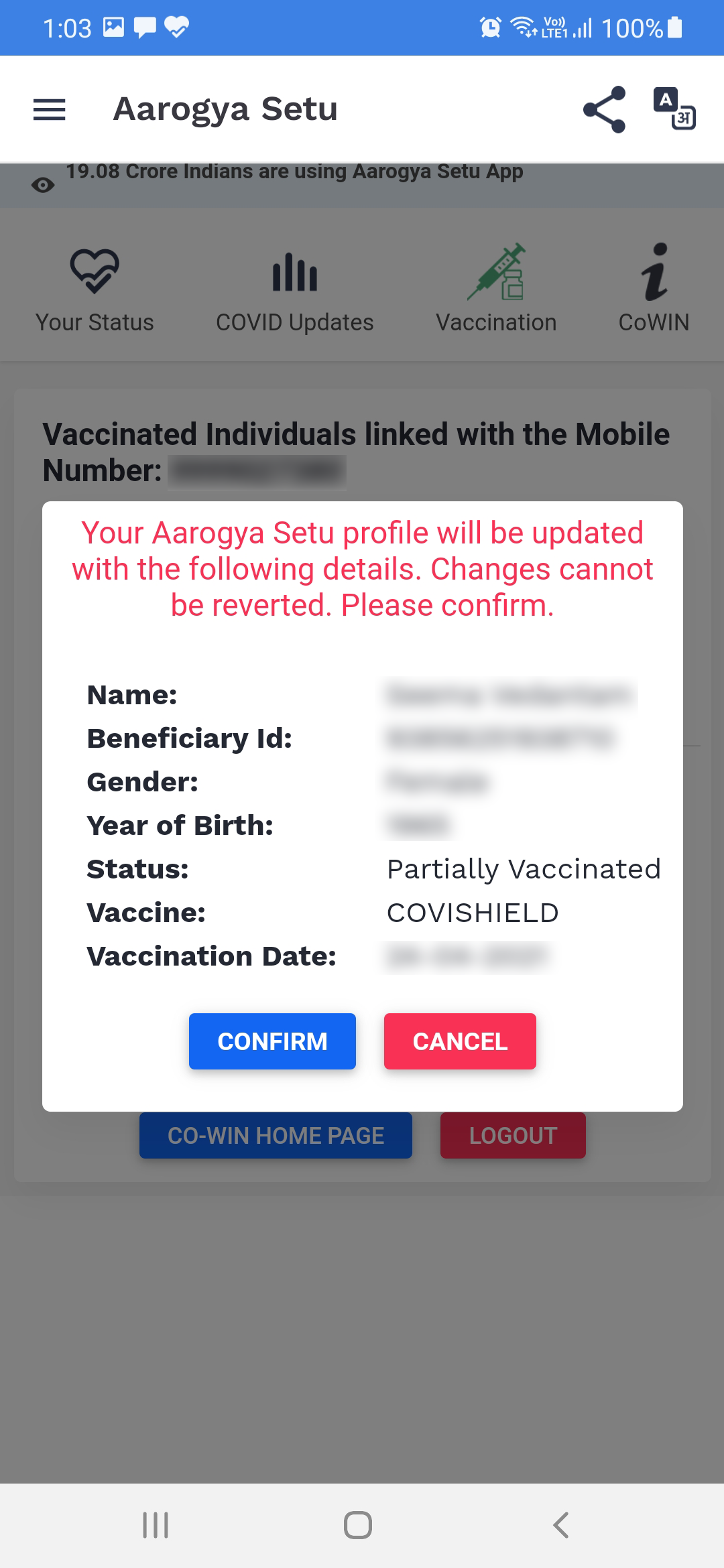The width and height of the screenshot is (724, 1568).
Task: Cancel the profile update dialog
Action: click(460, 1041)
